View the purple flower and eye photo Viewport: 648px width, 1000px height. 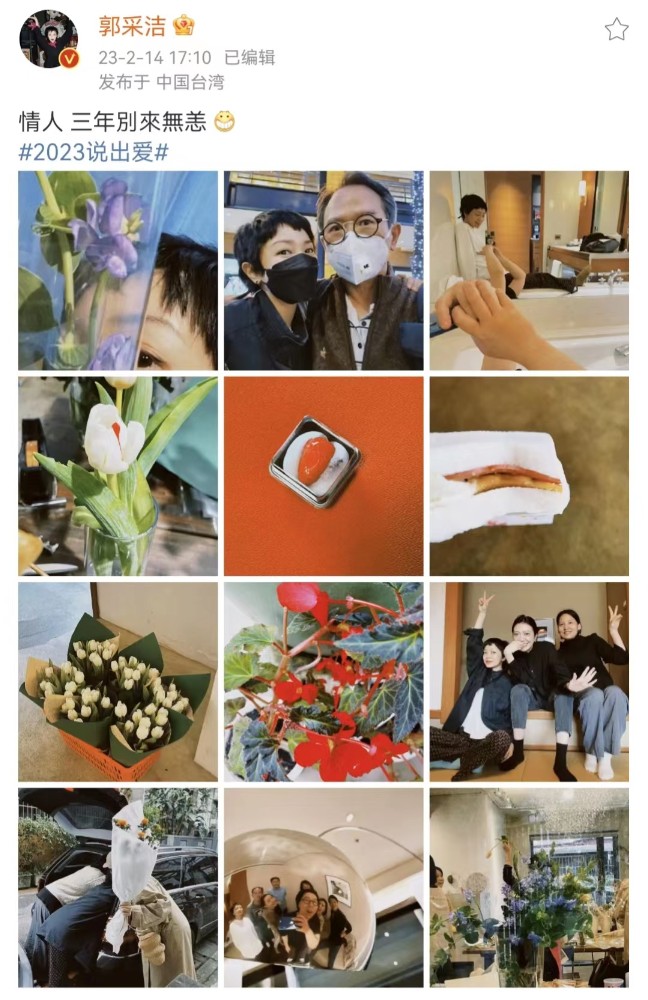click(x=118, y=270)
